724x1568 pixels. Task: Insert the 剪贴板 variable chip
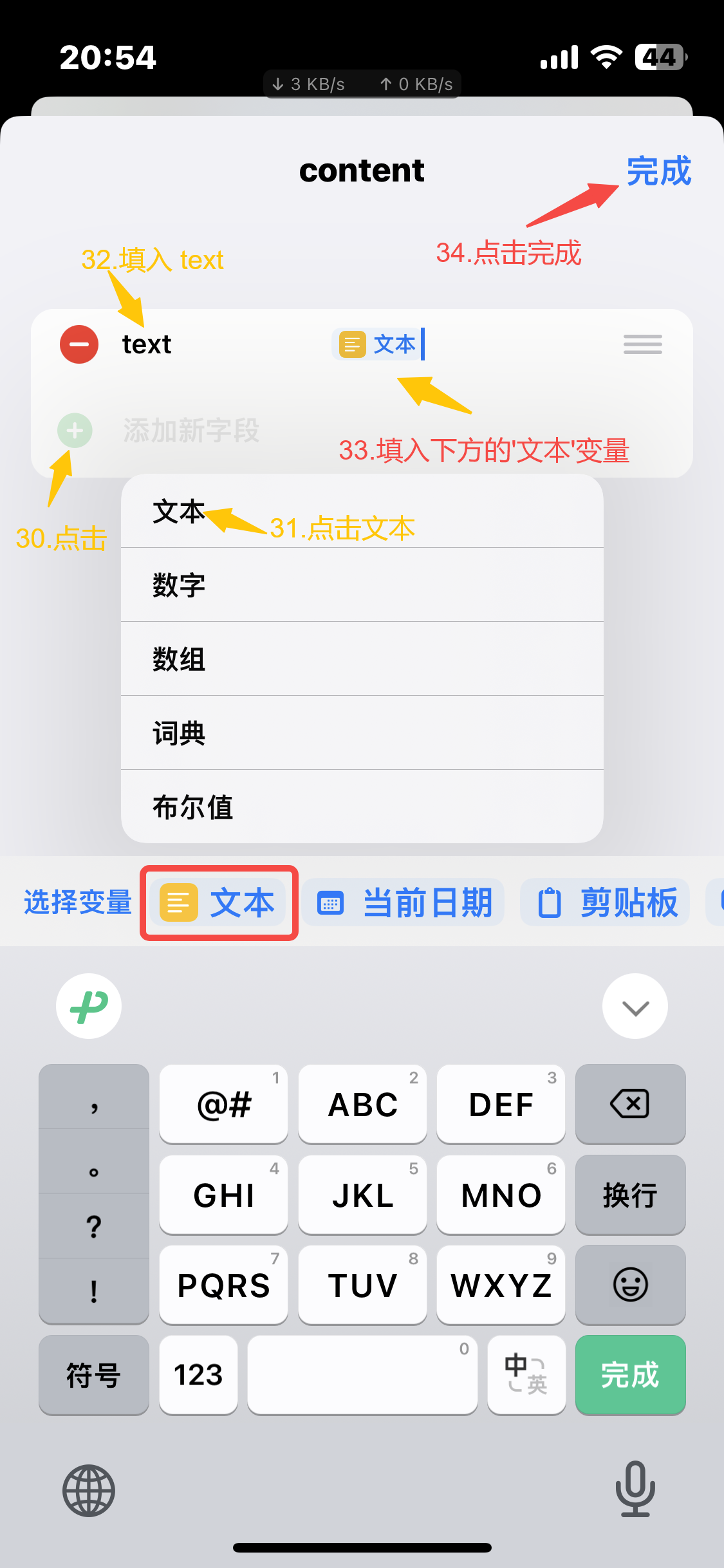(x=606, y=902)
